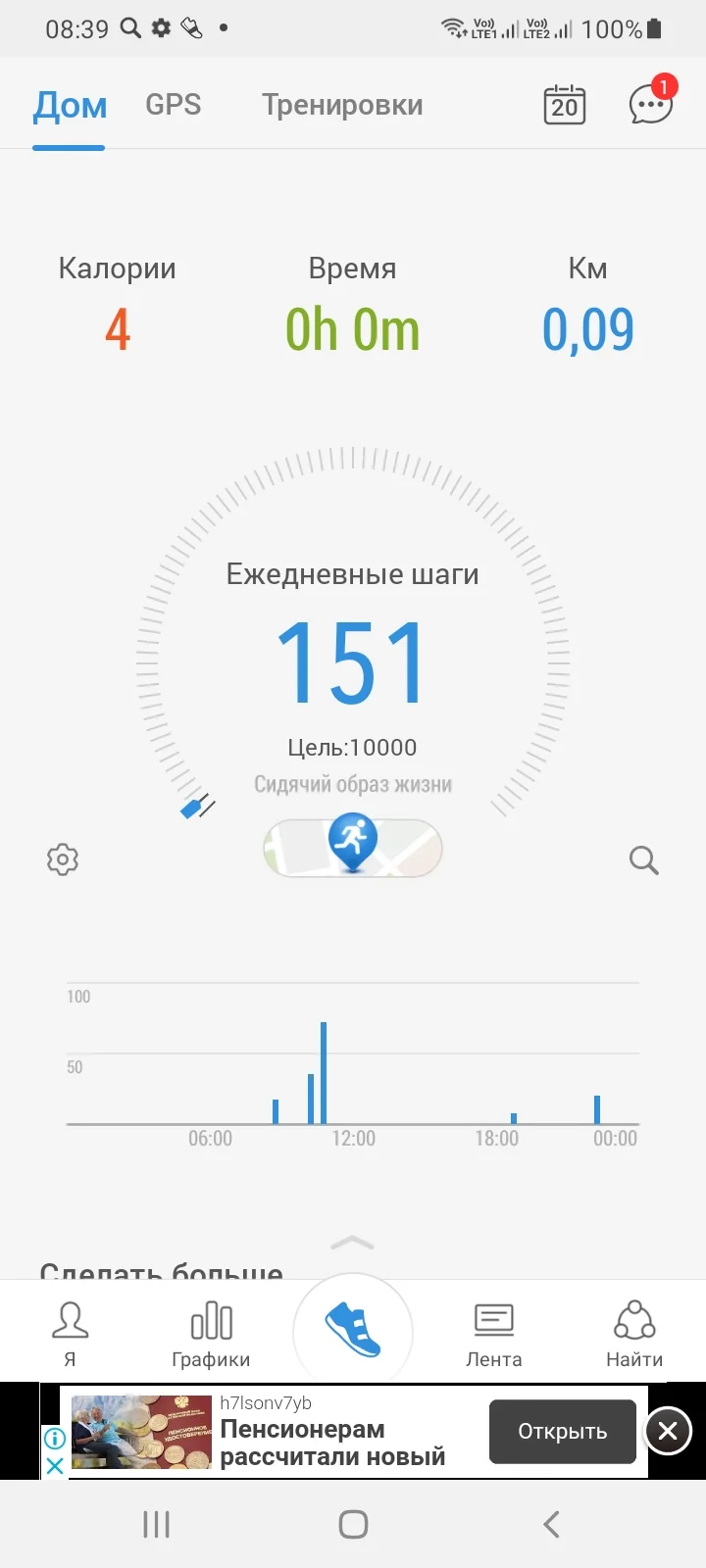Open messages with one unread notification

point(650,103)
